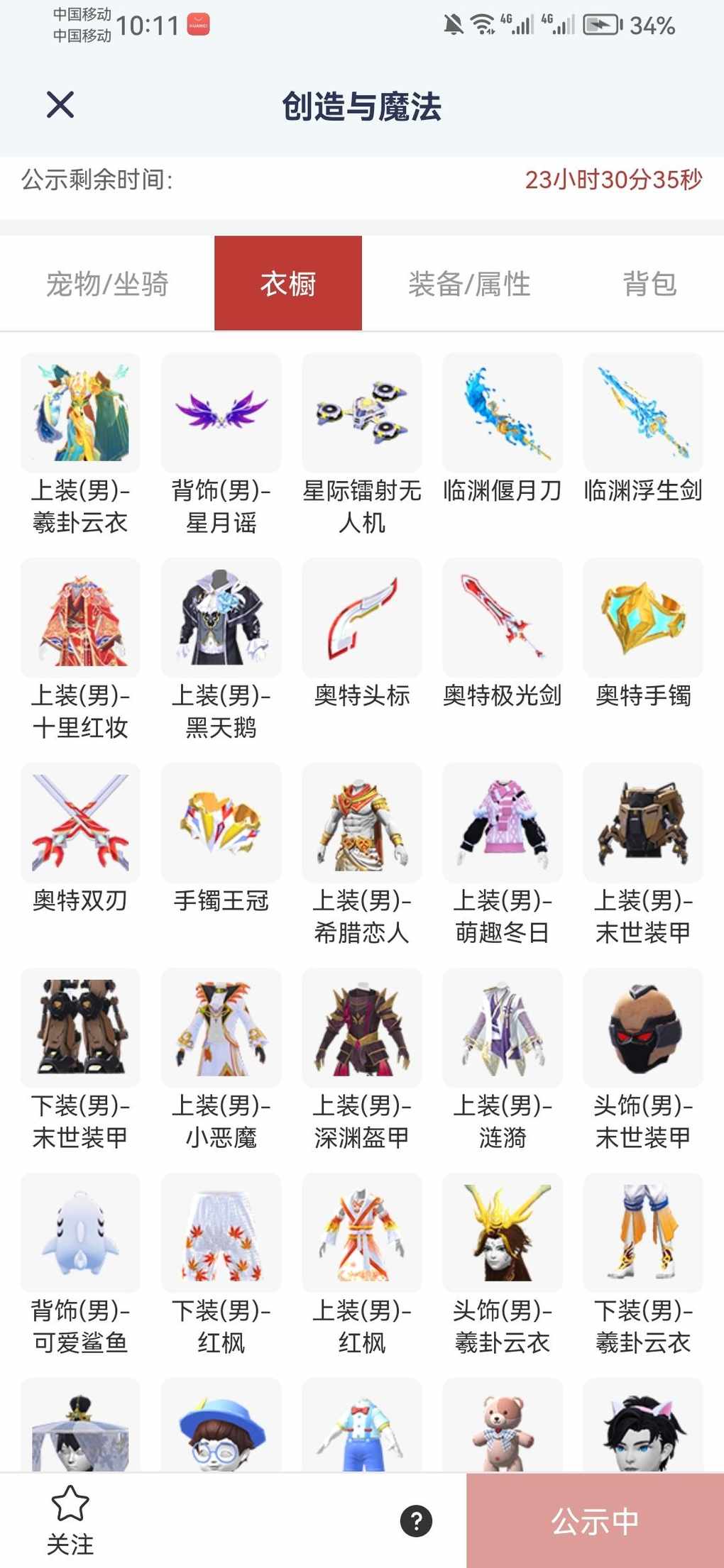Screen dimensions: 724x1568
Task: Open the 临渊浮生剑 item
Action: 643,413
